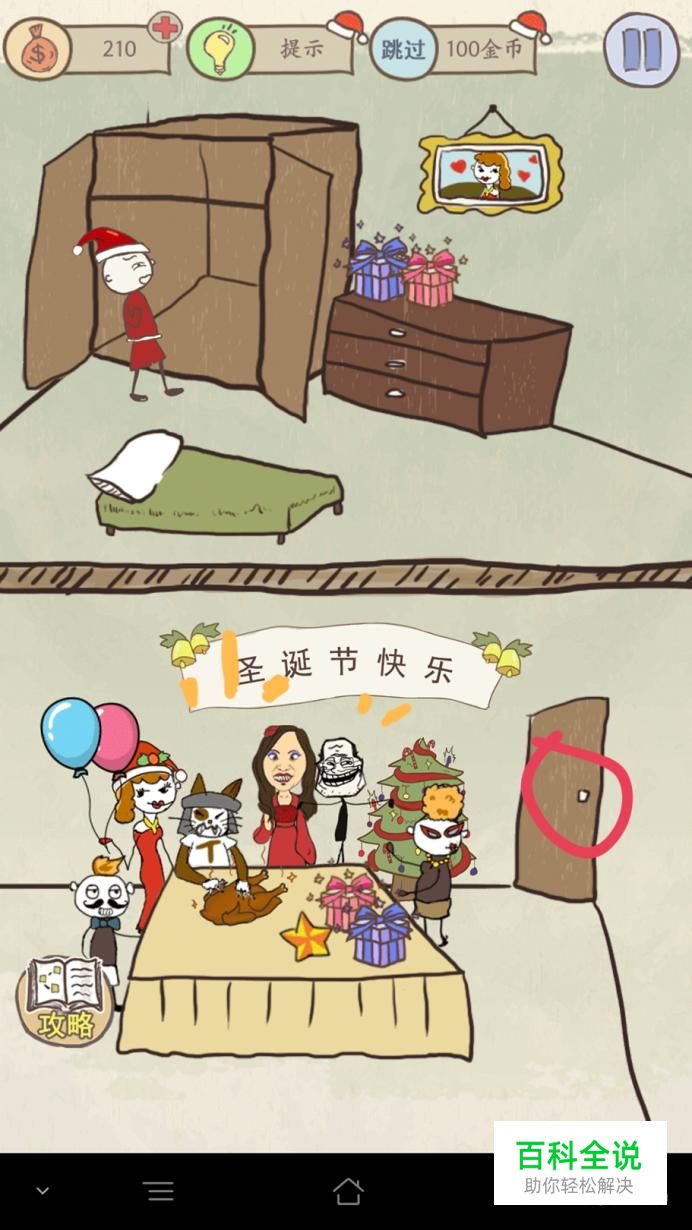Skip the level with 跳过
Screen dimensions: 692x1230
pos(403,48)
